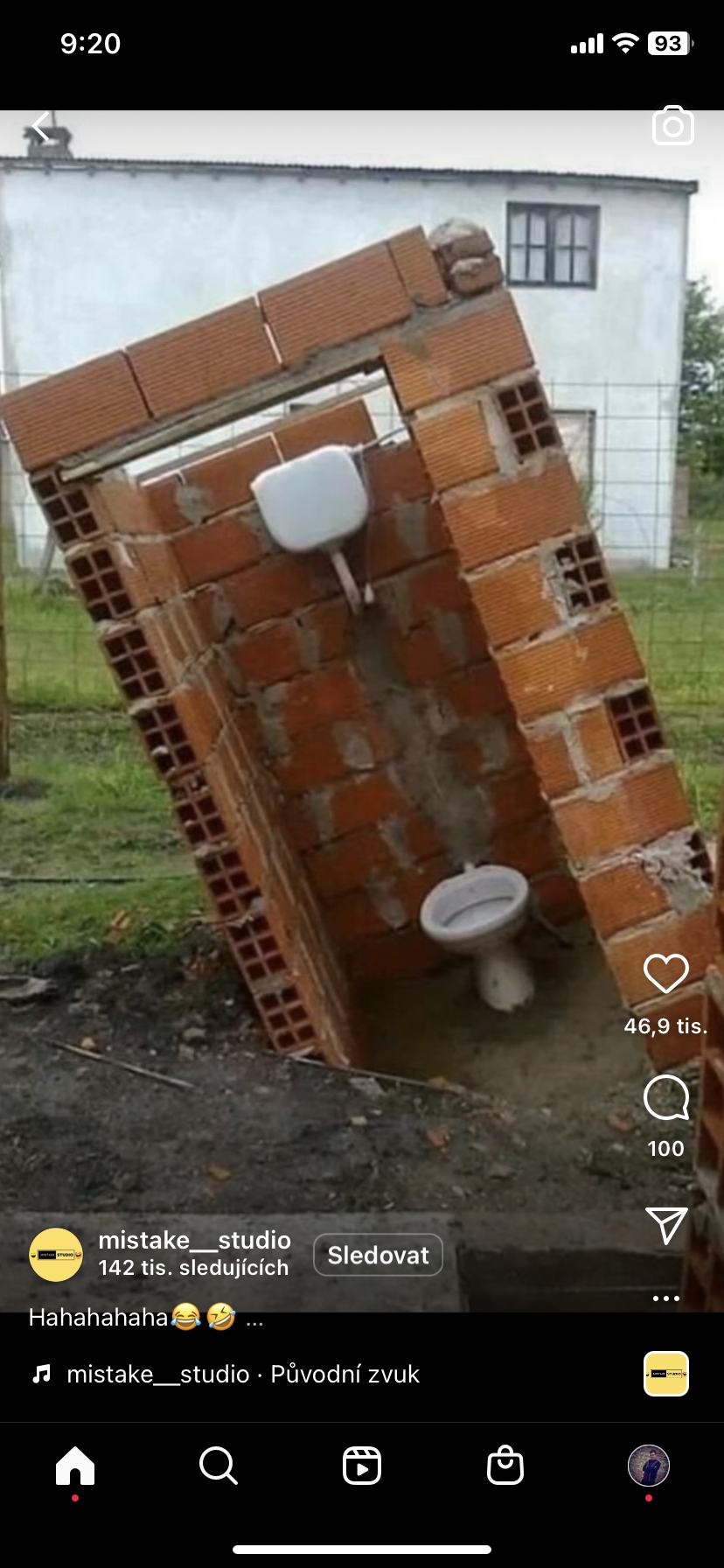This screenshot has height=1568, width=724.
Task: Go back using the top-left arrow
Action: (40, 128)
